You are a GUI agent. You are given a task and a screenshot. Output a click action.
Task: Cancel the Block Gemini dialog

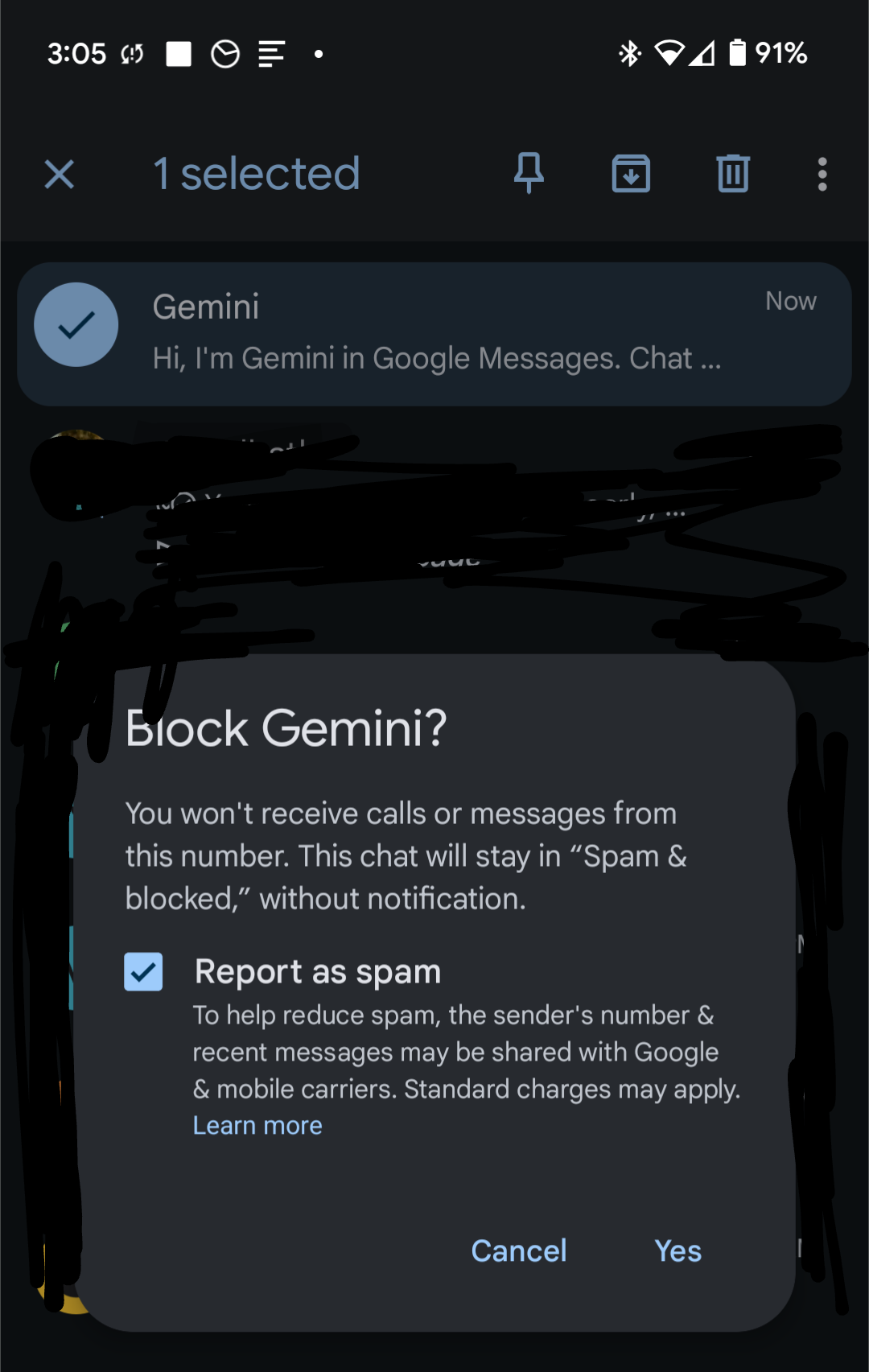[519, 1251]
